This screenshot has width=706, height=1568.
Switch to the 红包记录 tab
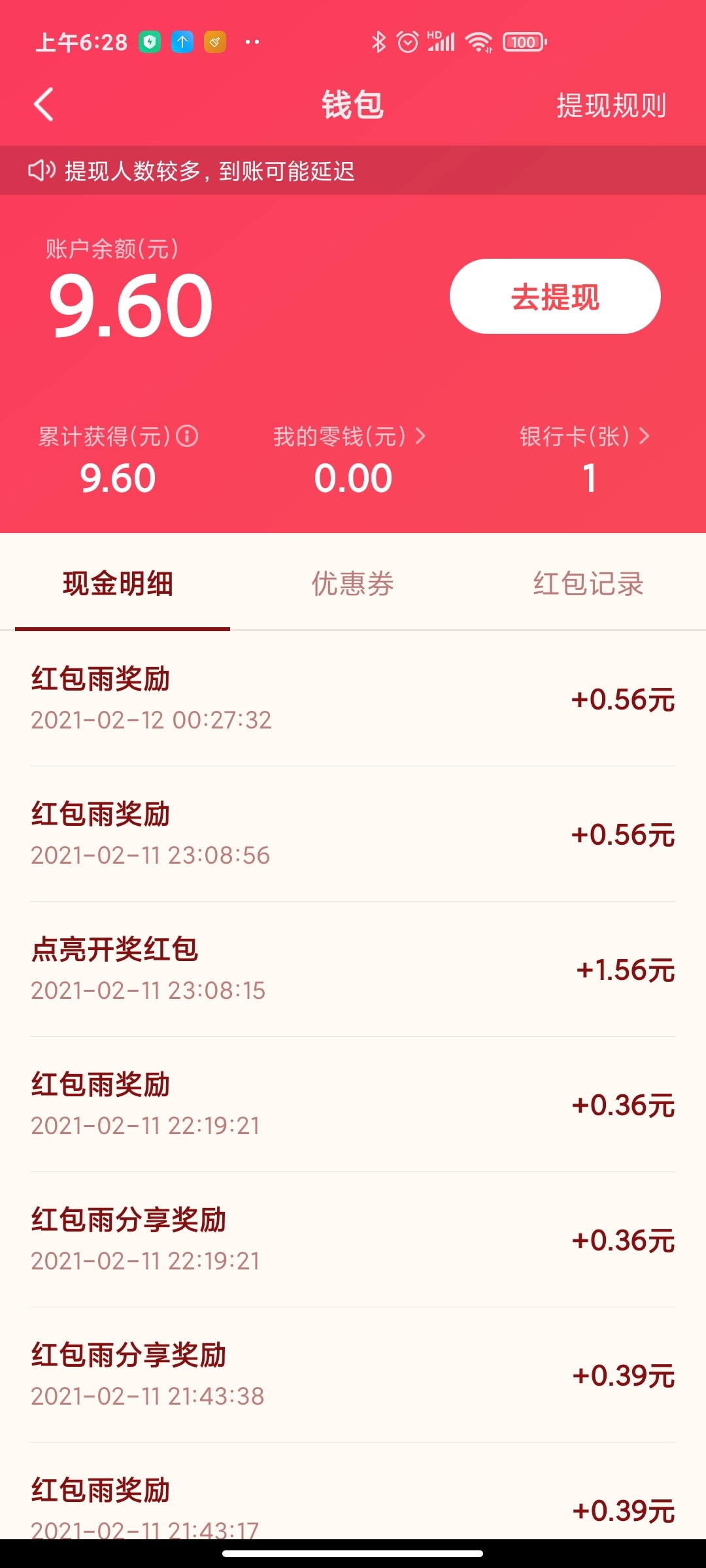click(588, 583)
